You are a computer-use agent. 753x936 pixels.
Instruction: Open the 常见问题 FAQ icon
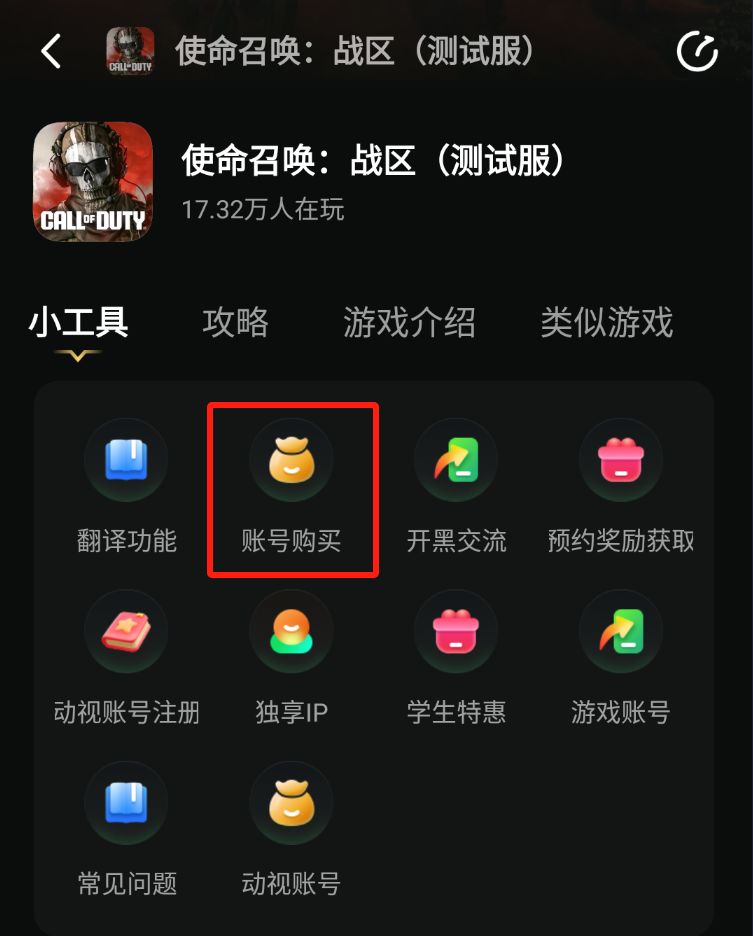click(x=127, y=802)
